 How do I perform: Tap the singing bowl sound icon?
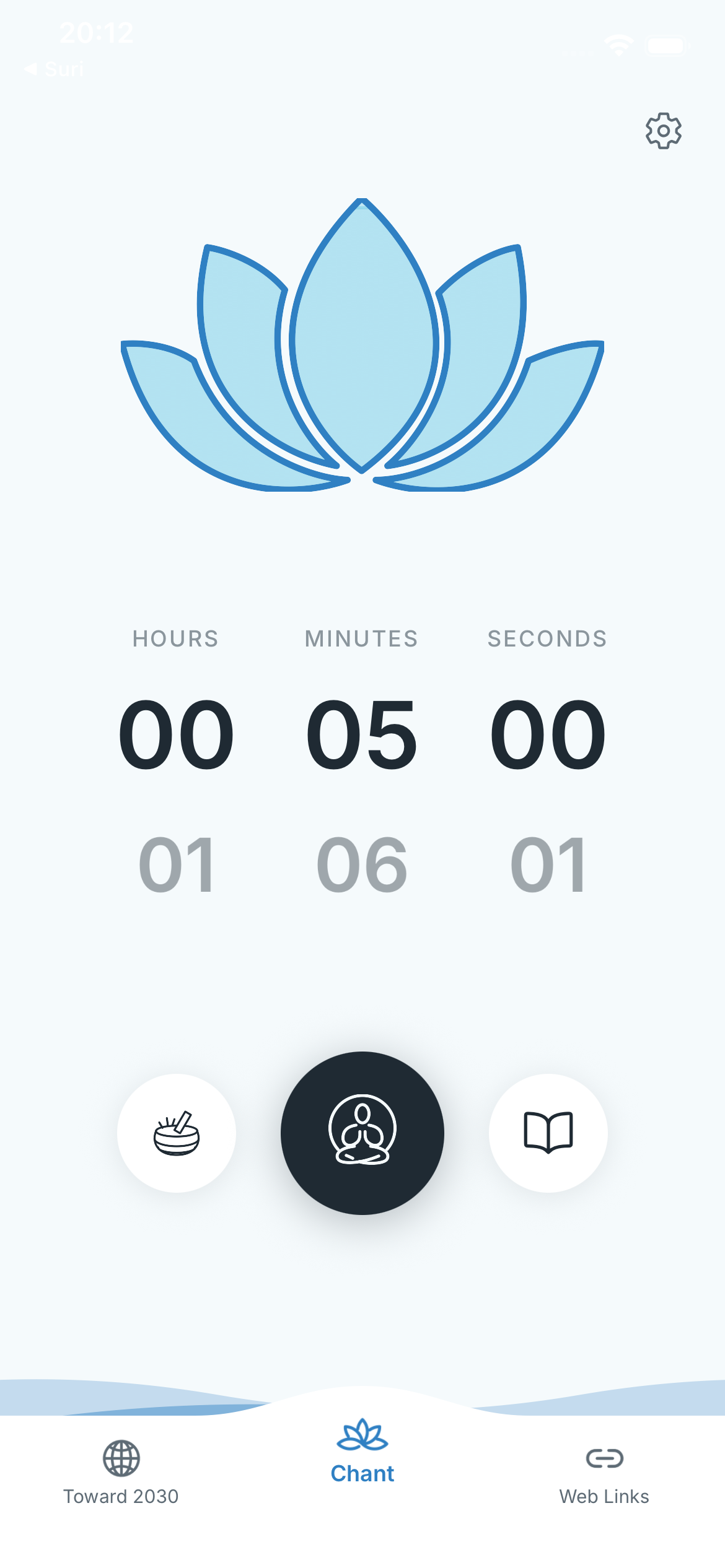click(x=175, y=1132)
